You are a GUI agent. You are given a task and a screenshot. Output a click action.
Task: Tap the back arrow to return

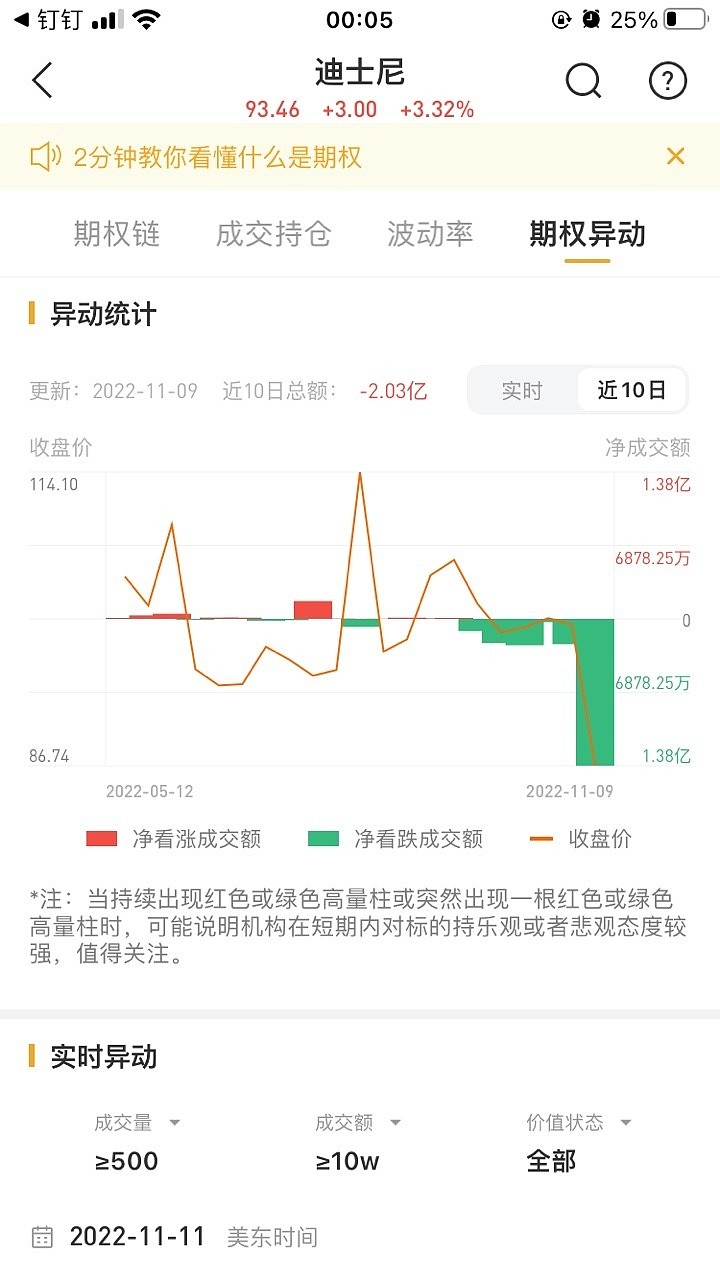42,80
